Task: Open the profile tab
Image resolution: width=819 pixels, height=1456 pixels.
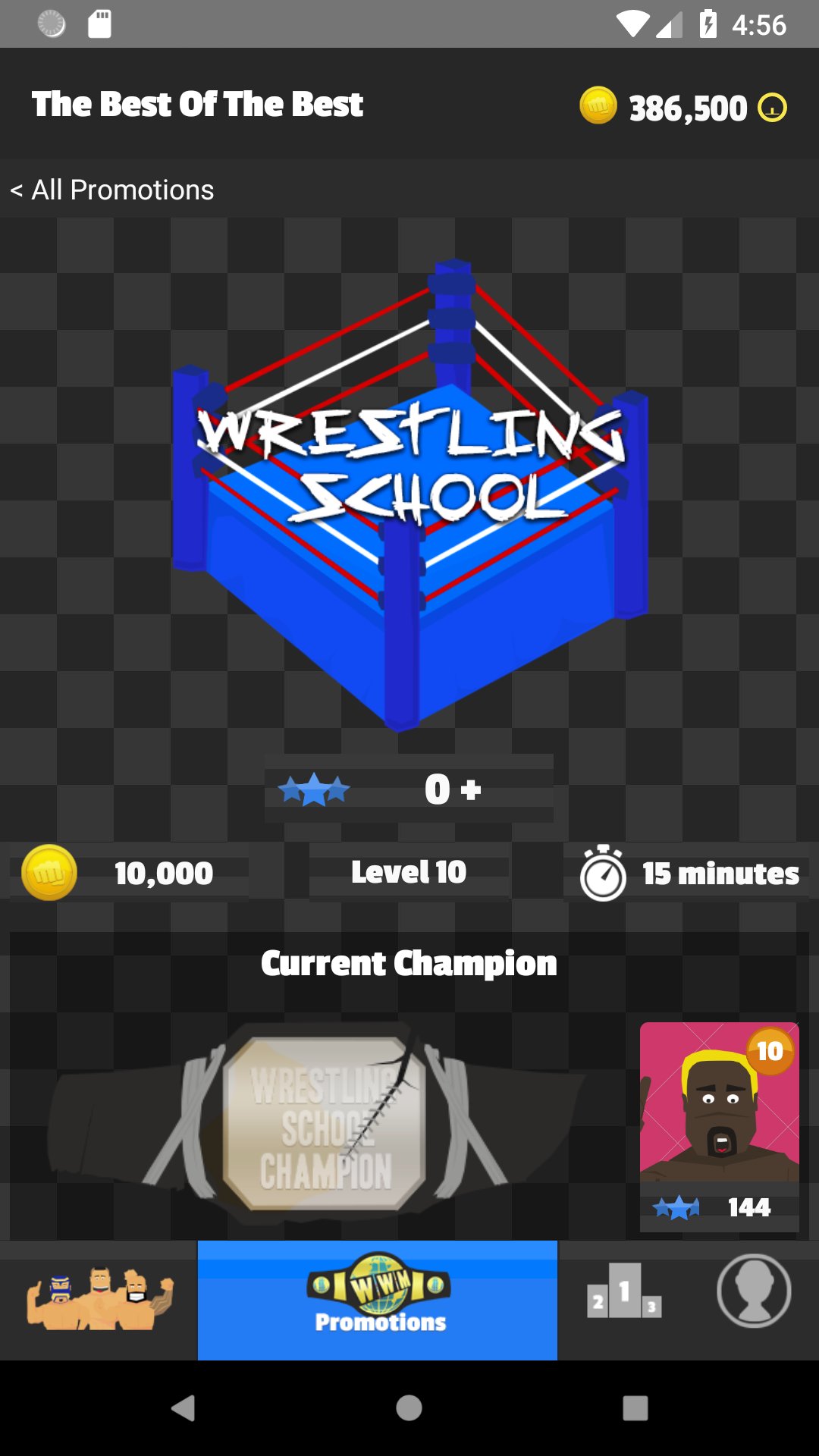Action: tap(754, 1291)
